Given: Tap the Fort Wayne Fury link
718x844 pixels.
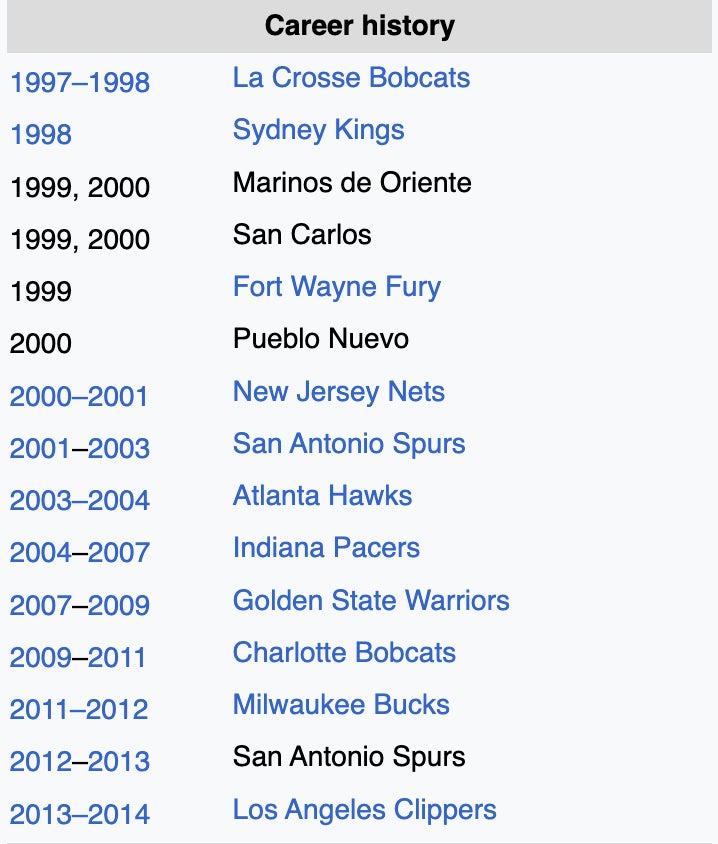Looking at the screenshot, I should point(336,287).
